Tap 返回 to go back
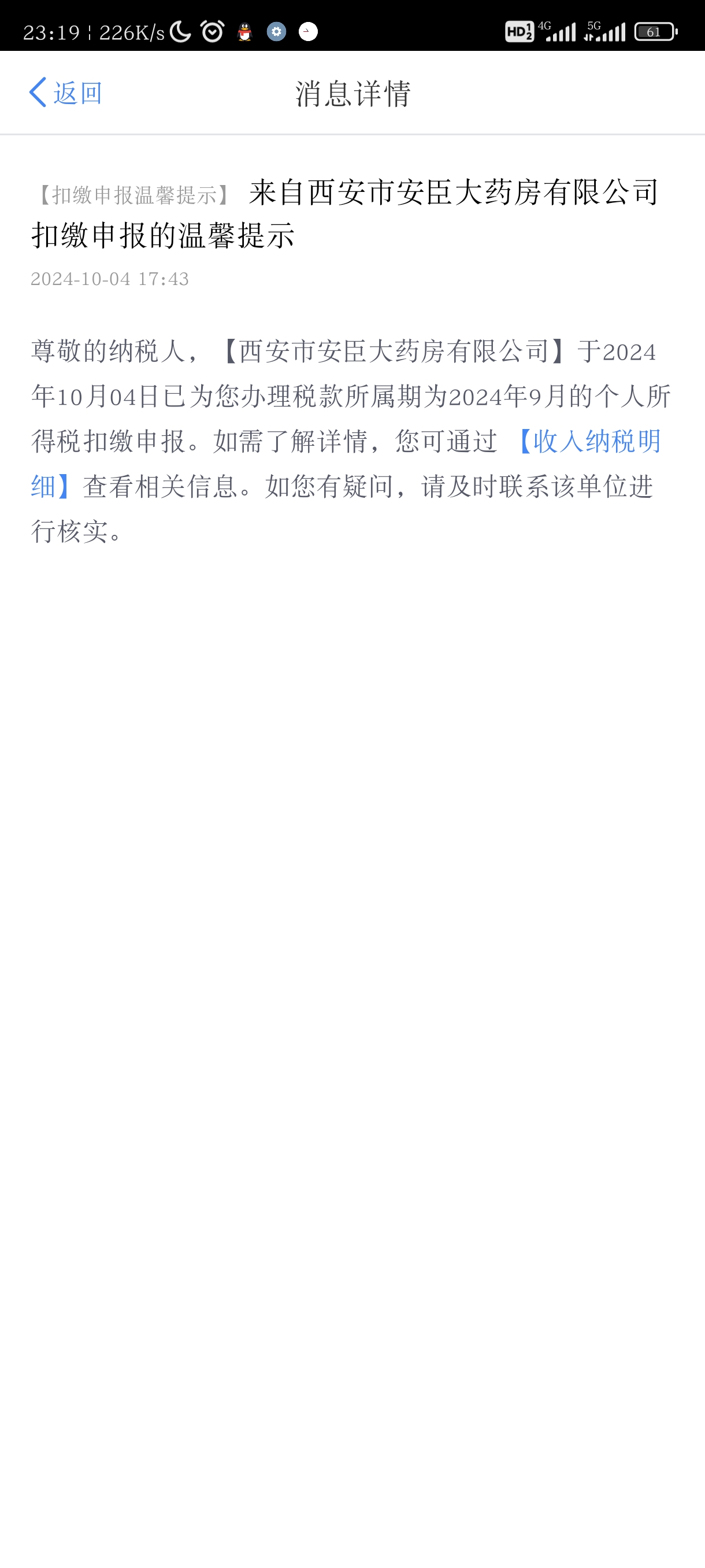 click(x=66, y=93)
